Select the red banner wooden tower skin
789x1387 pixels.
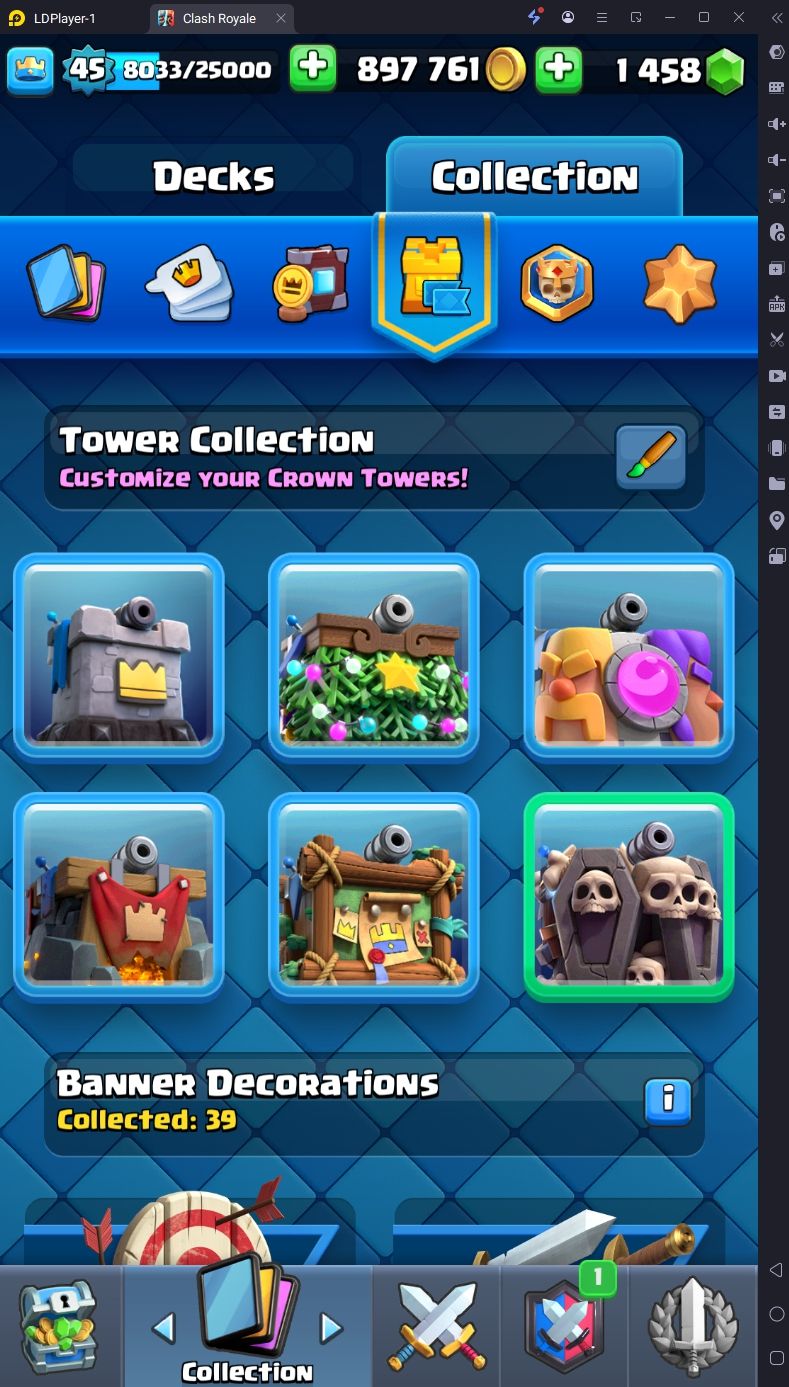click(x=119, y=896)
